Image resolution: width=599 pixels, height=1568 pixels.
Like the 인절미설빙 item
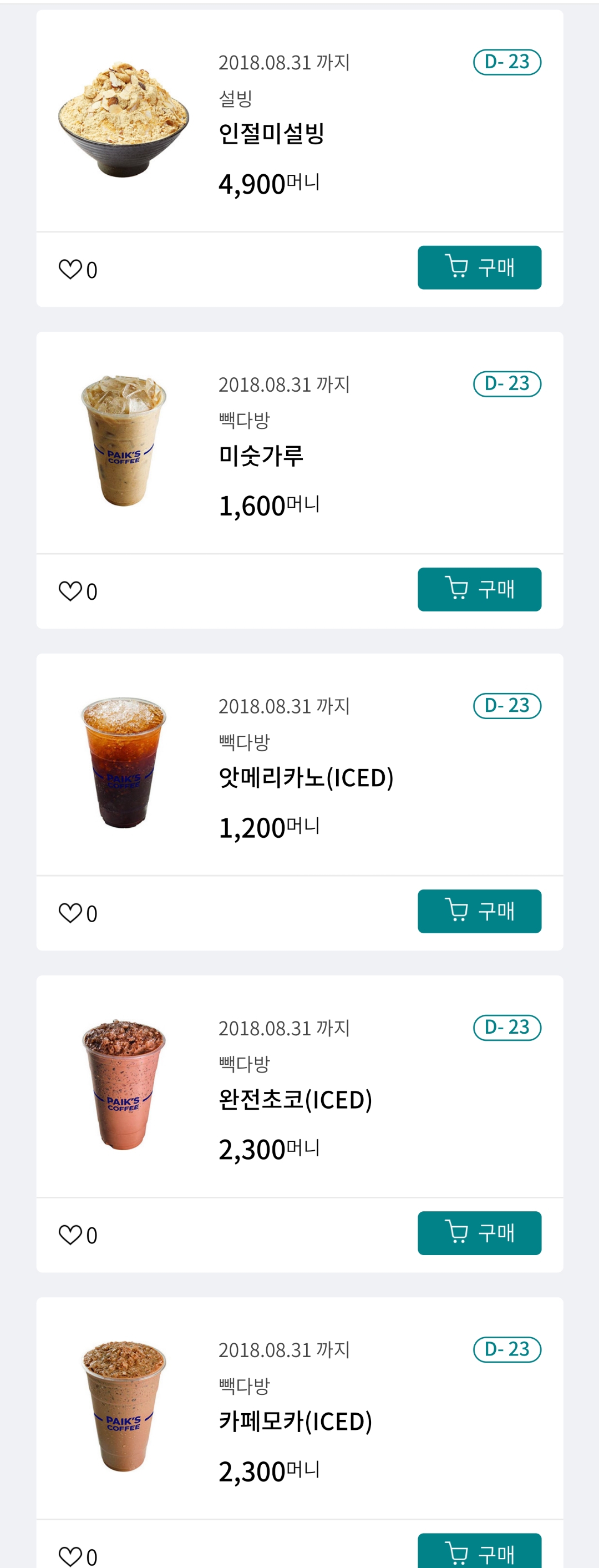click(70, 269)
